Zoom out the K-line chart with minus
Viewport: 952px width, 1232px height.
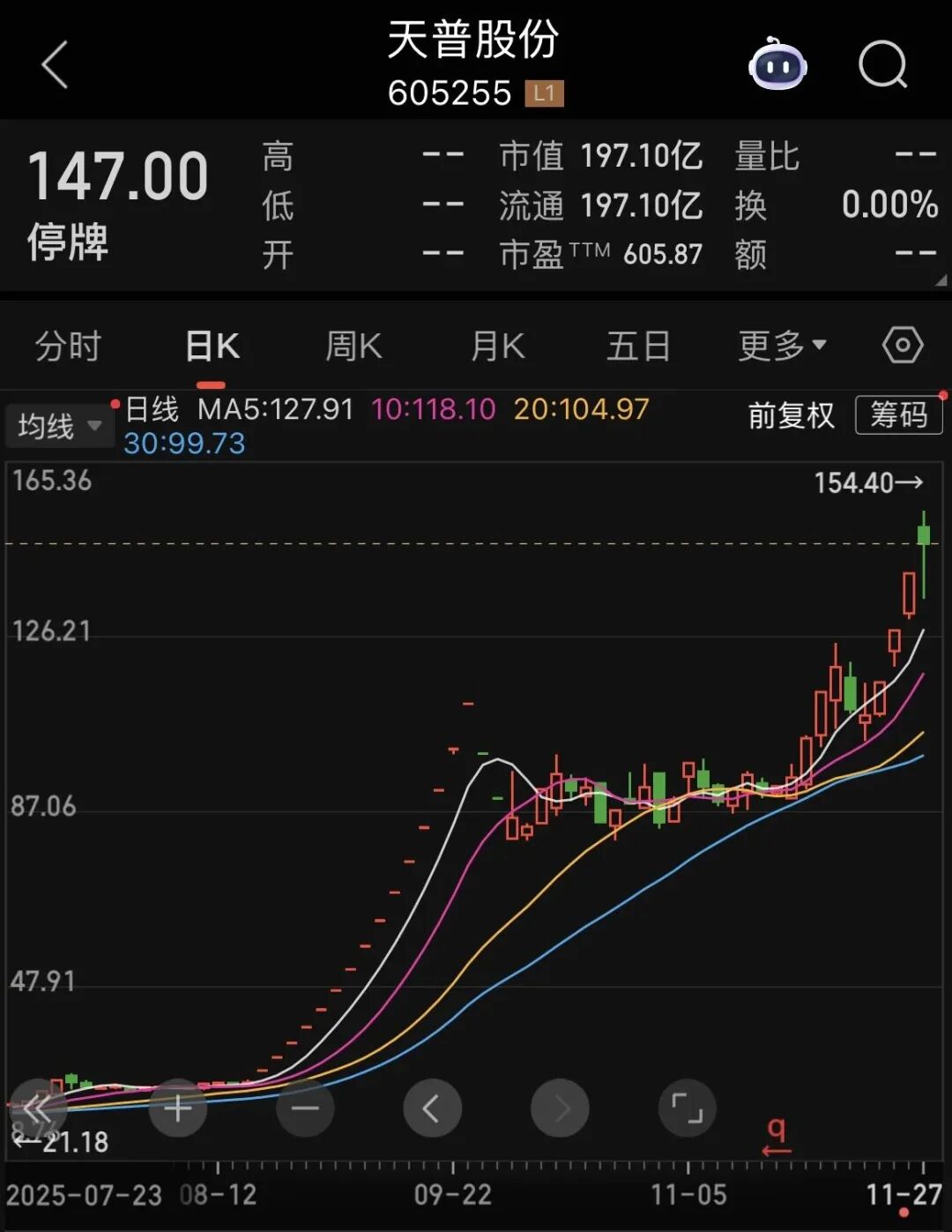305,1109
